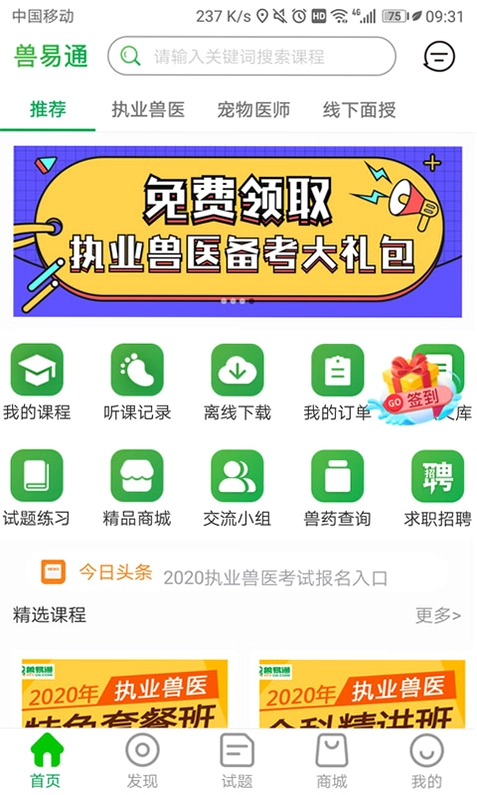This screenshot has height=795, width=477.
Task: Open 离线下载
Action: coord(237,382)
